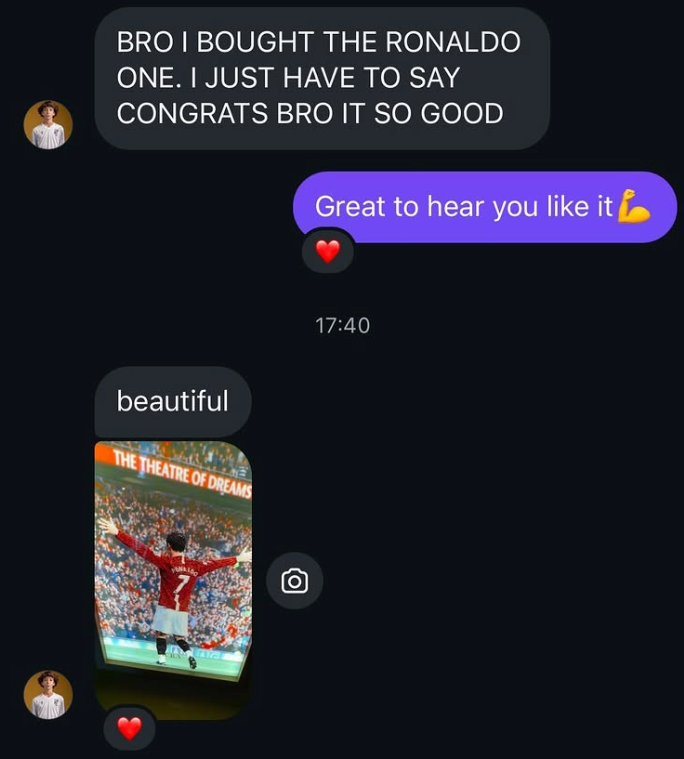Open heart reaction under the Ronaldo photo
This screenshot has width=684, height=759.
pos(129,728)
